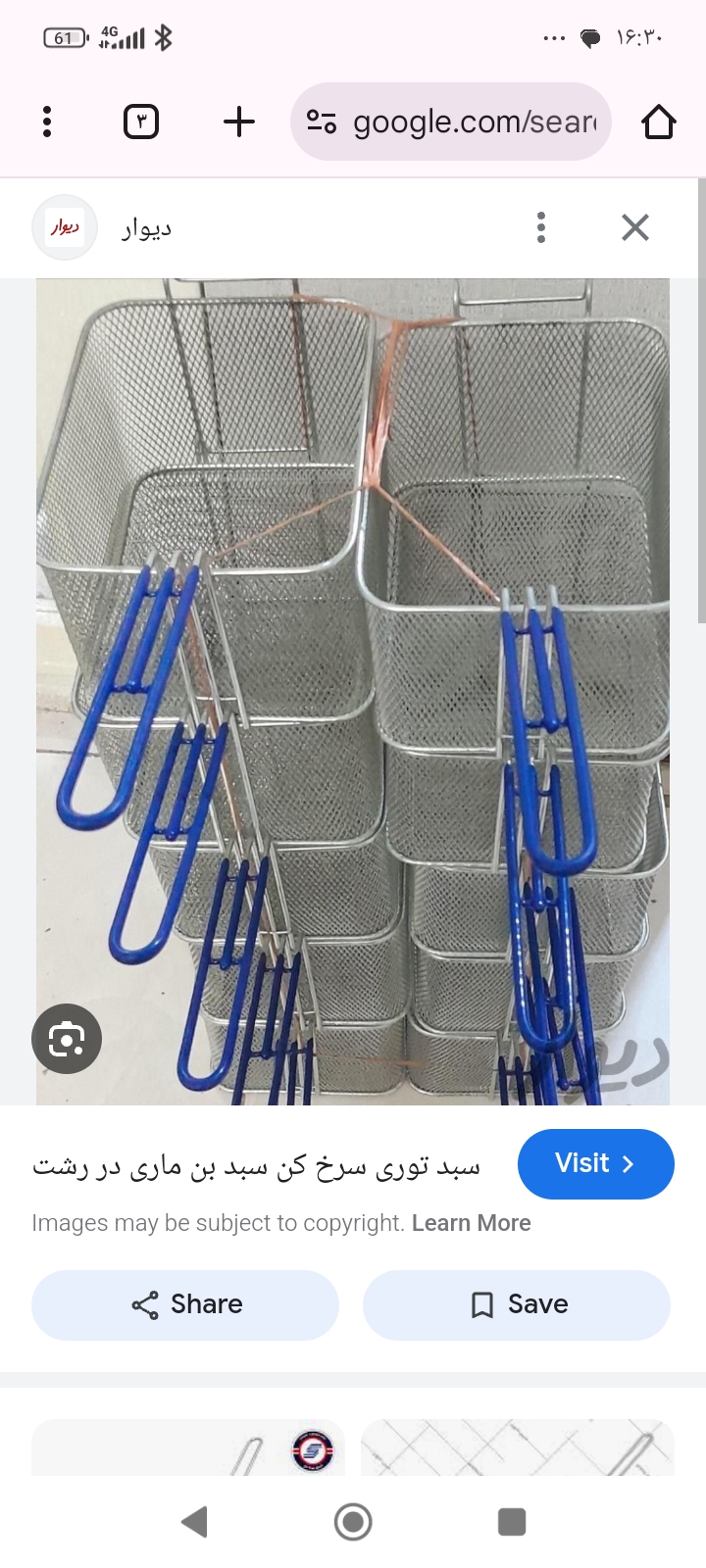Screen dimensions: 706x1568
Task: Open the Google Lens search icon on the image
Action: (x=67, y=1038)
